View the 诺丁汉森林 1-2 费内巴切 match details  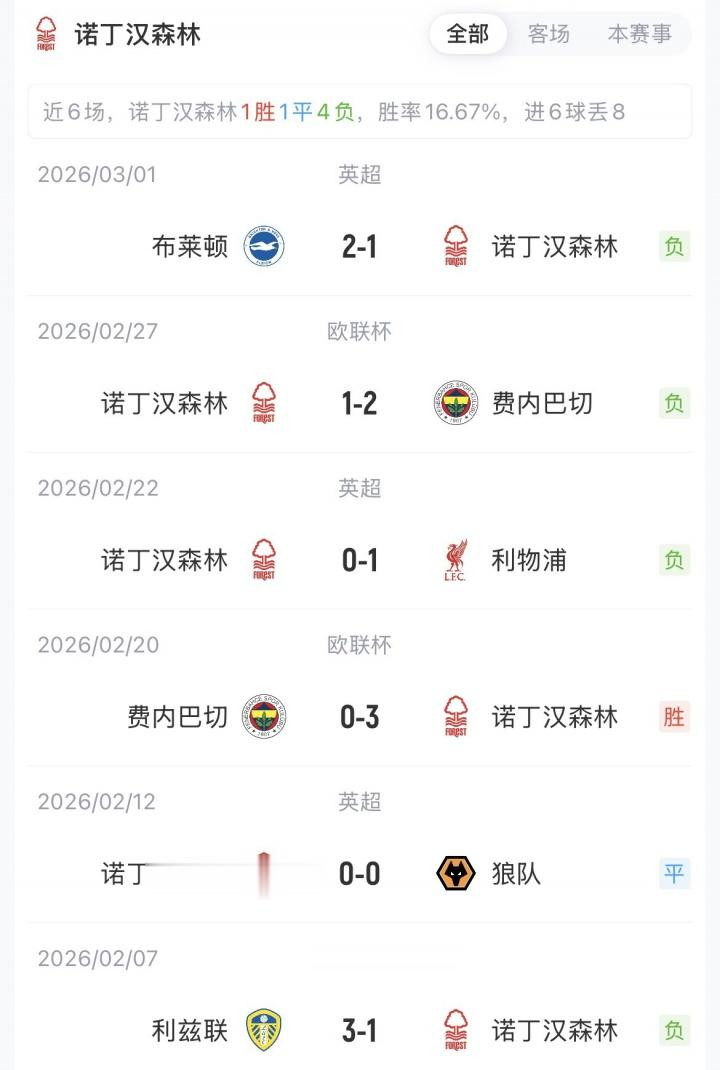point(359,403)
